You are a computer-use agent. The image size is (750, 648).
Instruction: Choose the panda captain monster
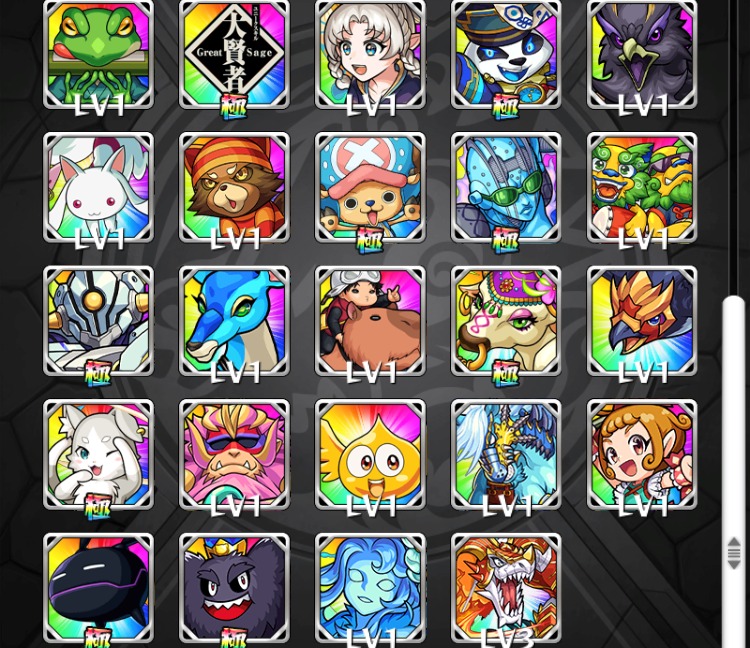tap(506, 54)
